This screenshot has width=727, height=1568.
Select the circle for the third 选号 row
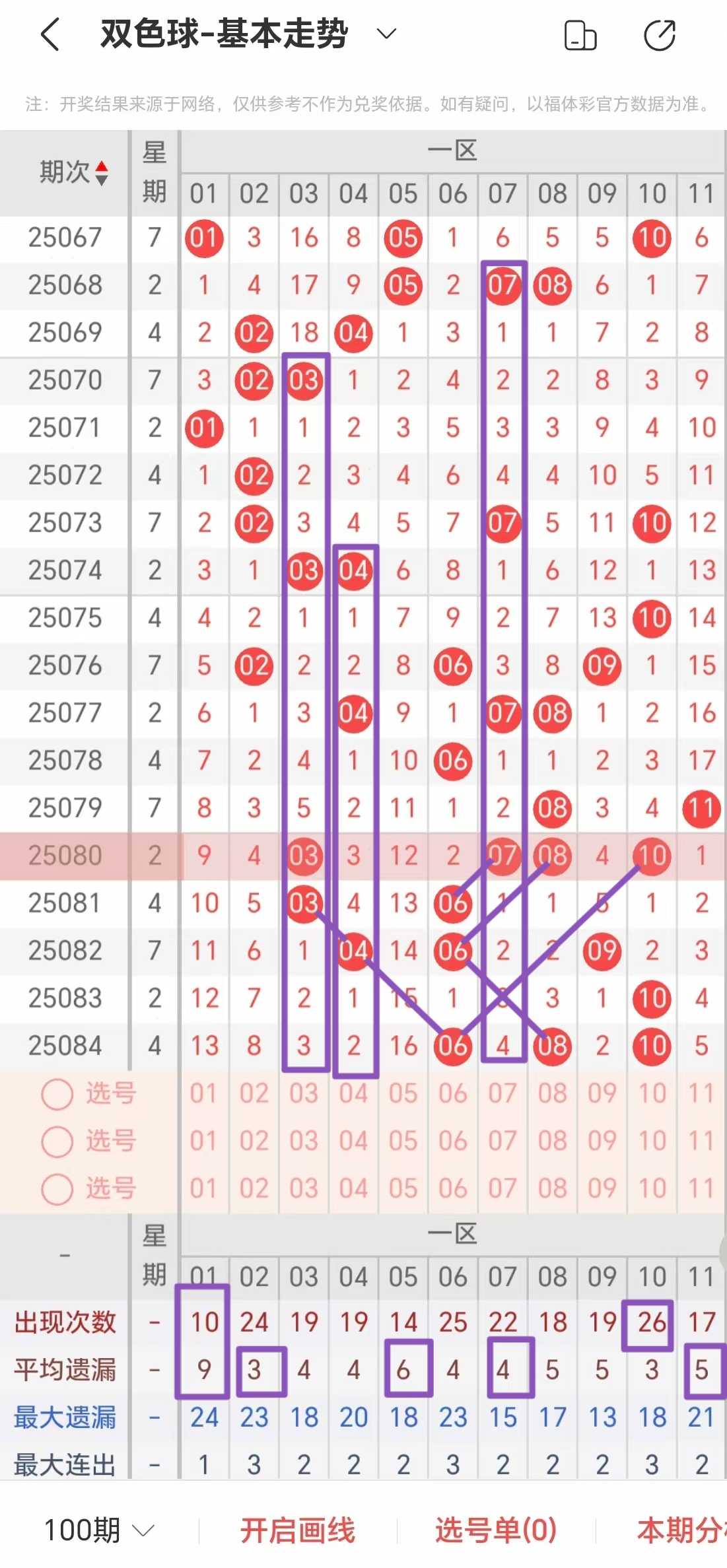click(57, 1186)
